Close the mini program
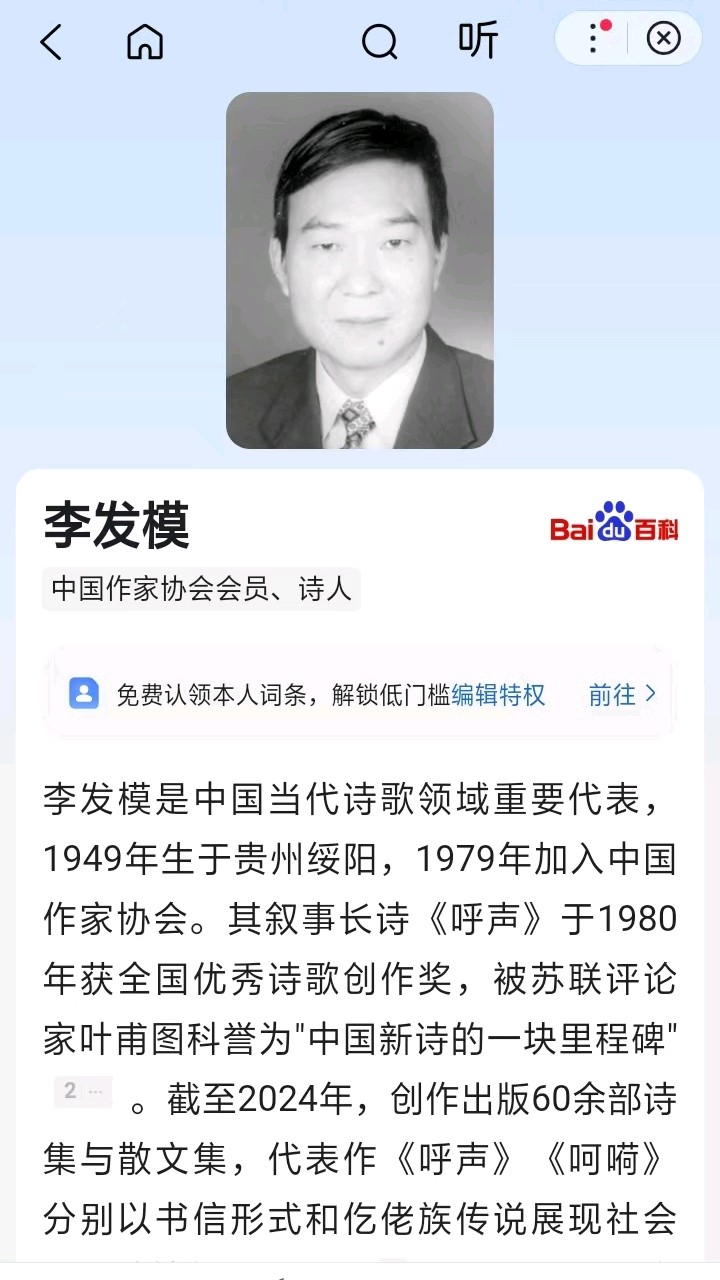Screen dimensions: 720x1280 click(663, 39)
